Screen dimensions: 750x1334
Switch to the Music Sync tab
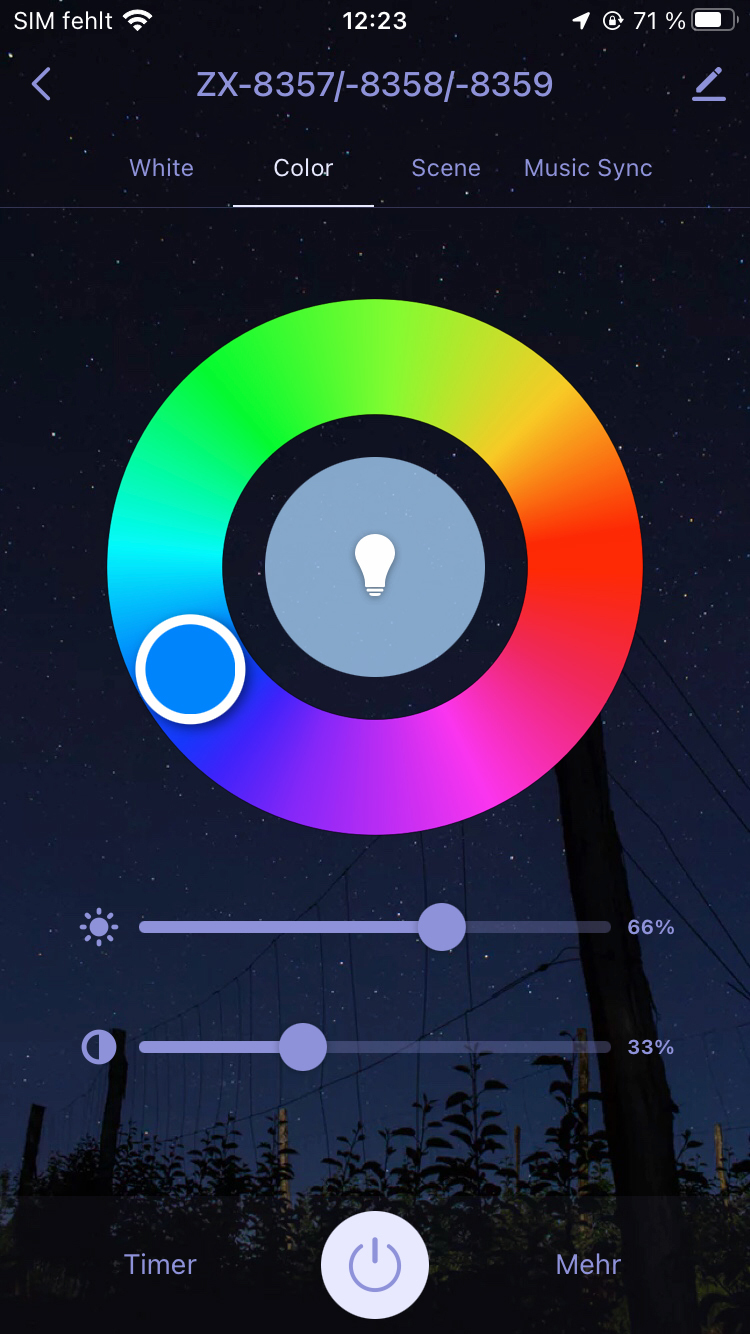pyautogui.click(x=588, y=168)
